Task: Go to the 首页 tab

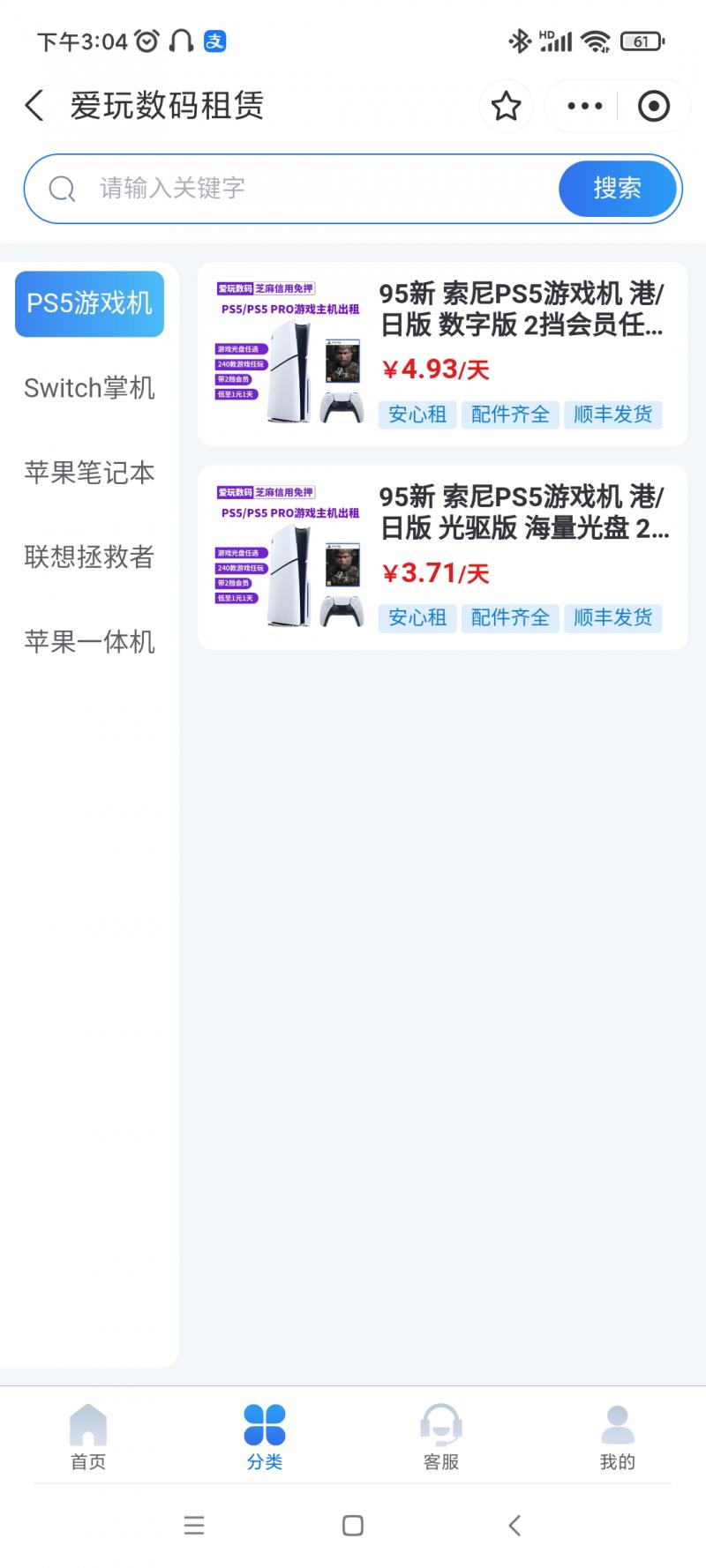Action: 88,1437
